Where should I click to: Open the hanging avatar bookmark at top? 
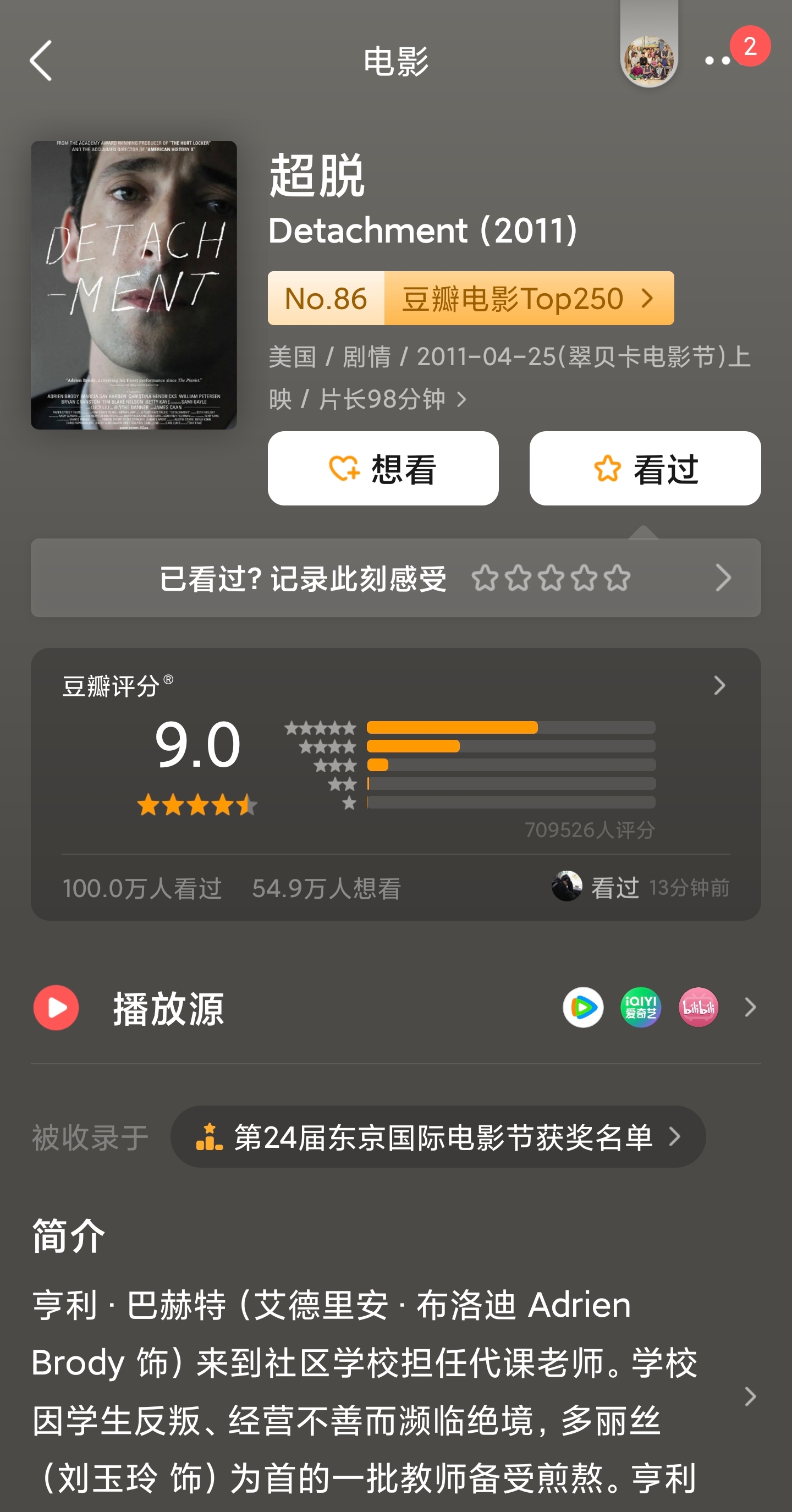[x=649, y=59]
